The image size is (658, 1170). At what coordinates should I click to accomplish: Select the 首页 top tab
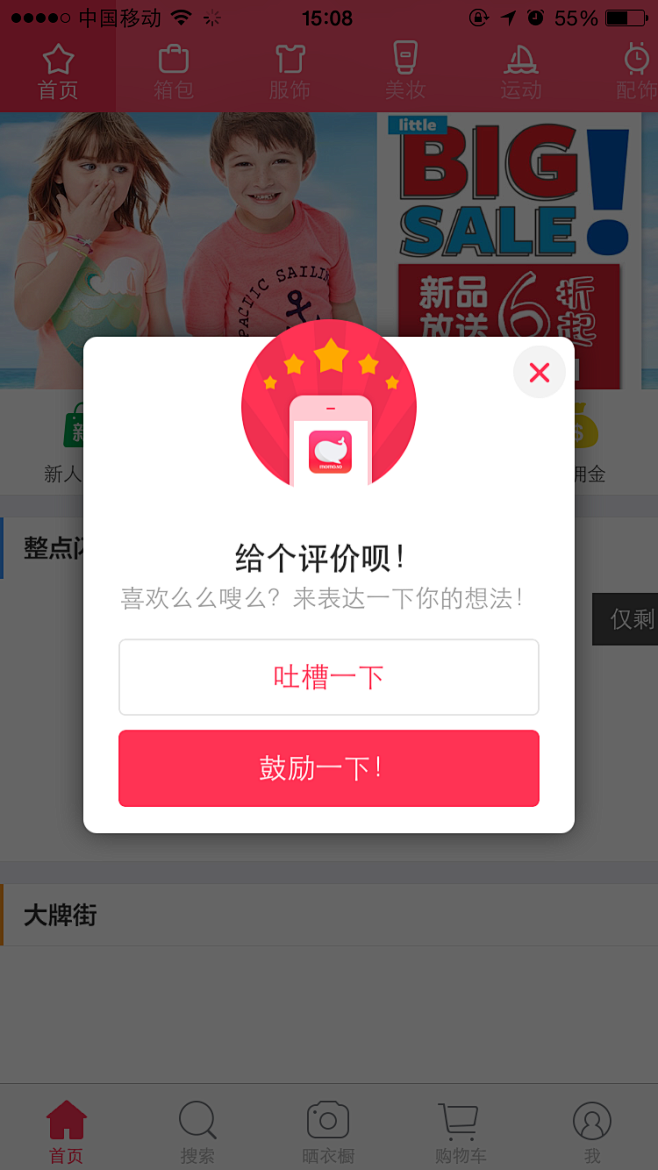point(58,72)
